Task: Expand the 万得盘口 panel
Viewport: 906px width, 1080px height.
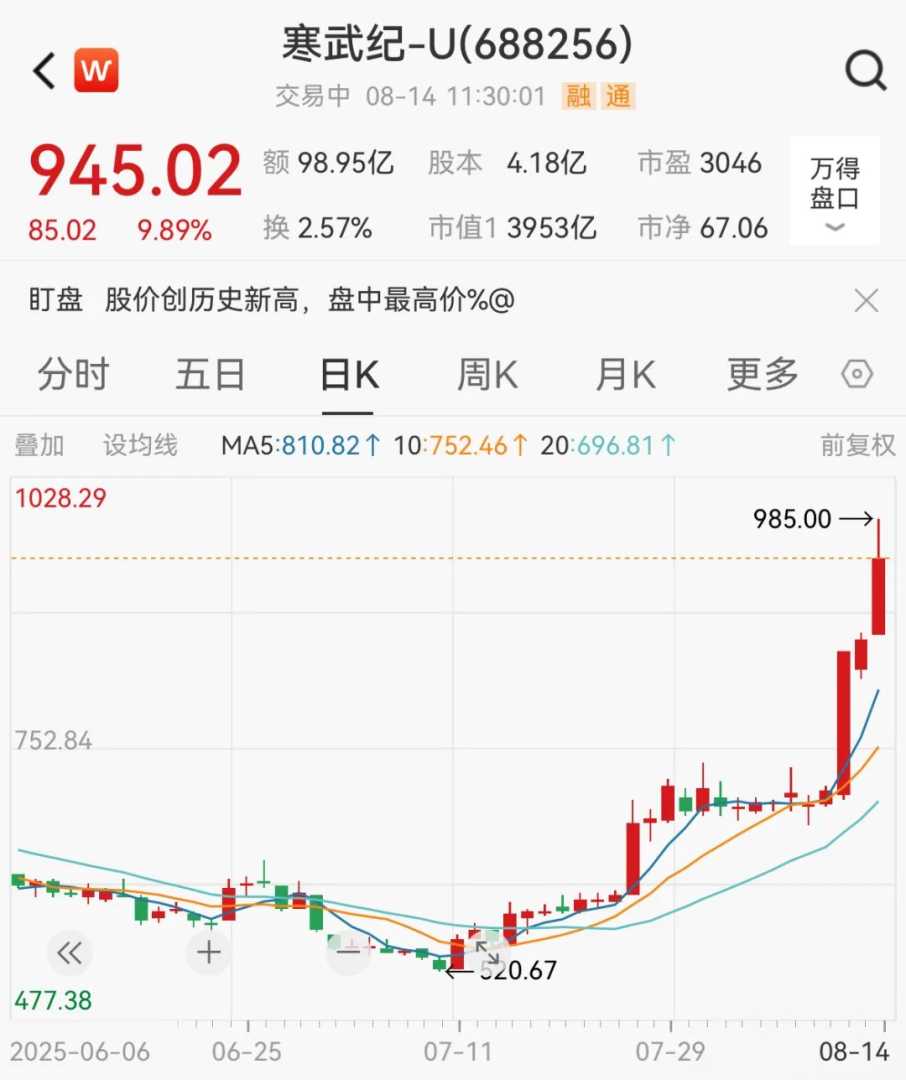Action: coord(834,191)
